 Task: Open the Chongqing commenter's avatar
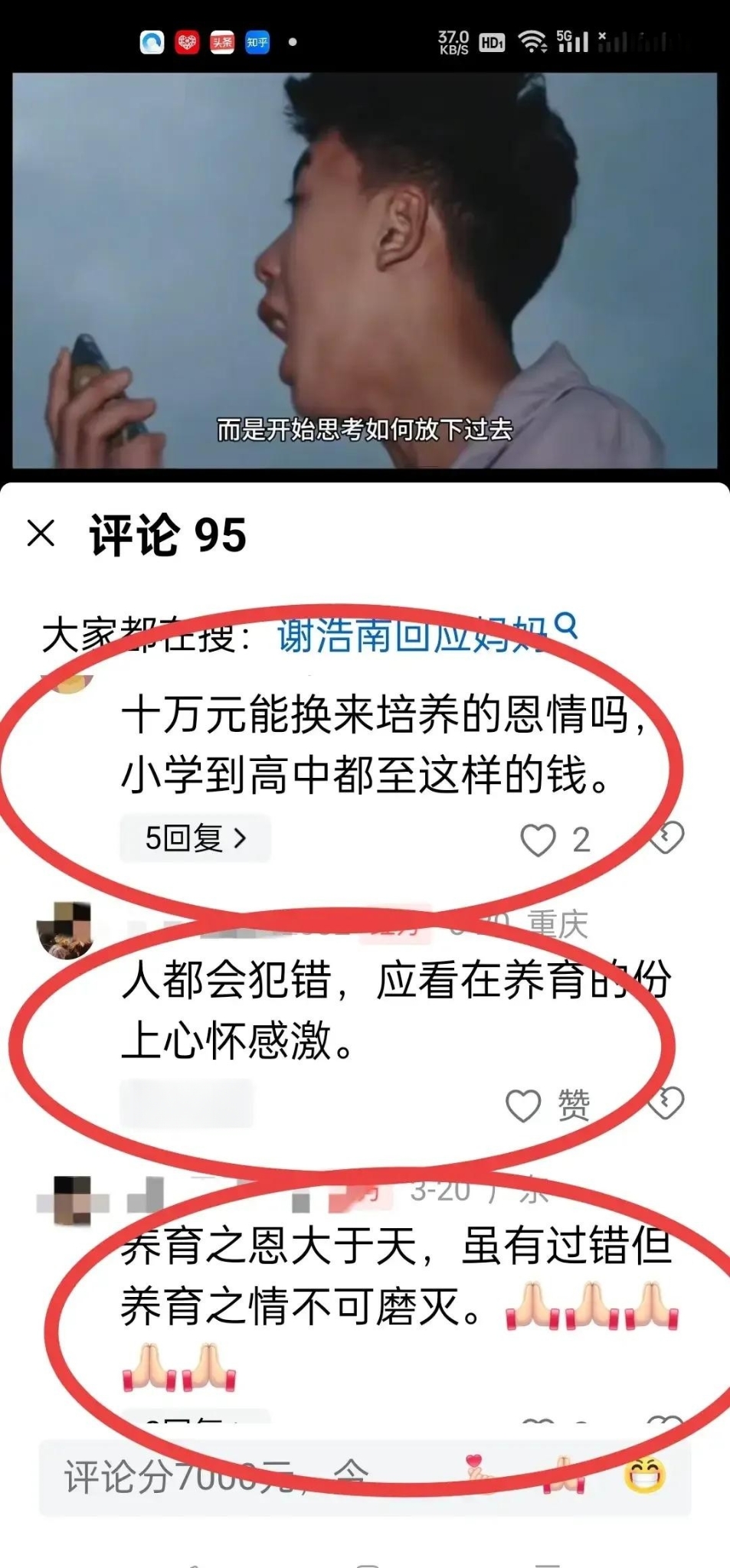point(64,929)
